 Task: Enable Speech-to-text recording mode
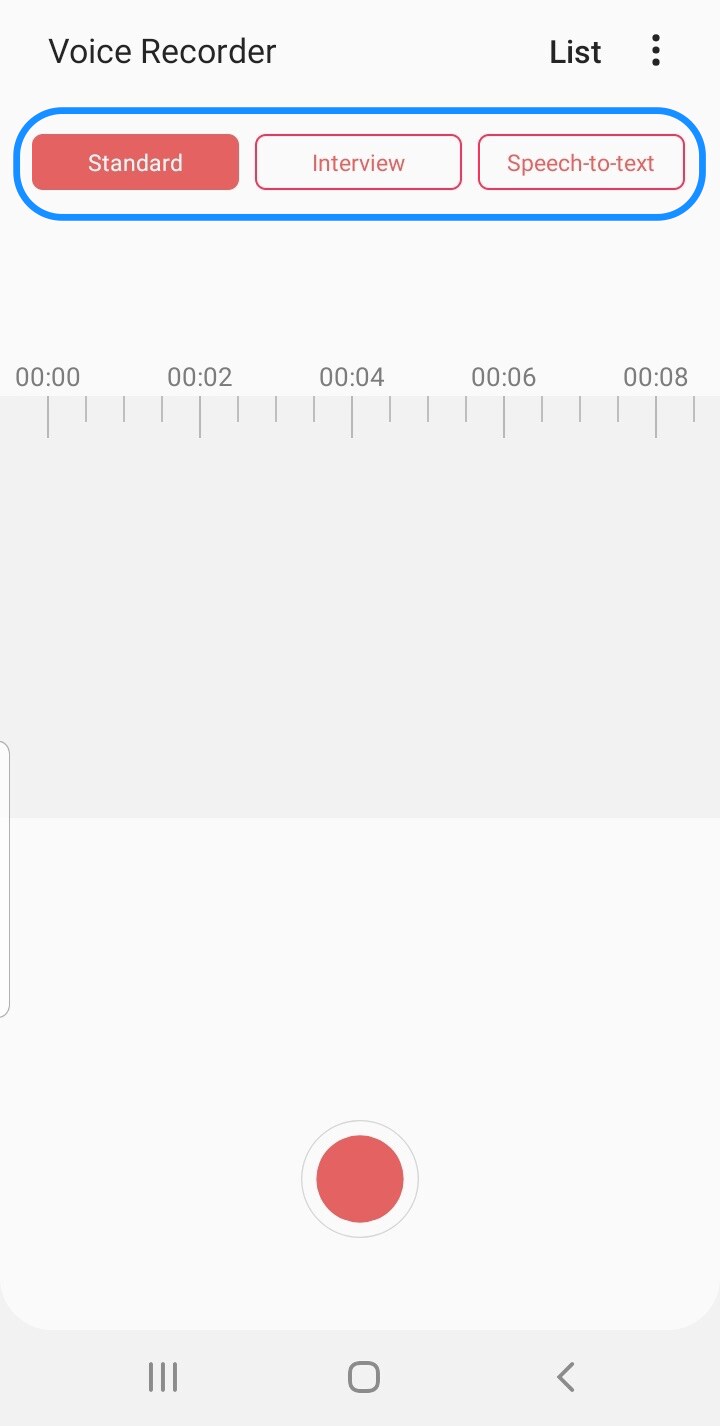coord(581,162)
